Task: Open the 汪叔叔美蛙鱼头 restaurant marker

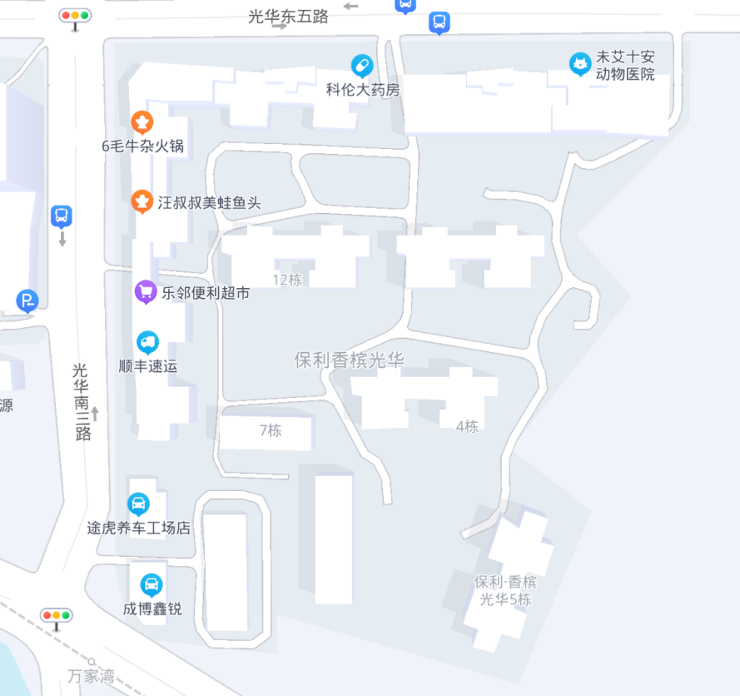Action: coord(143,201)
